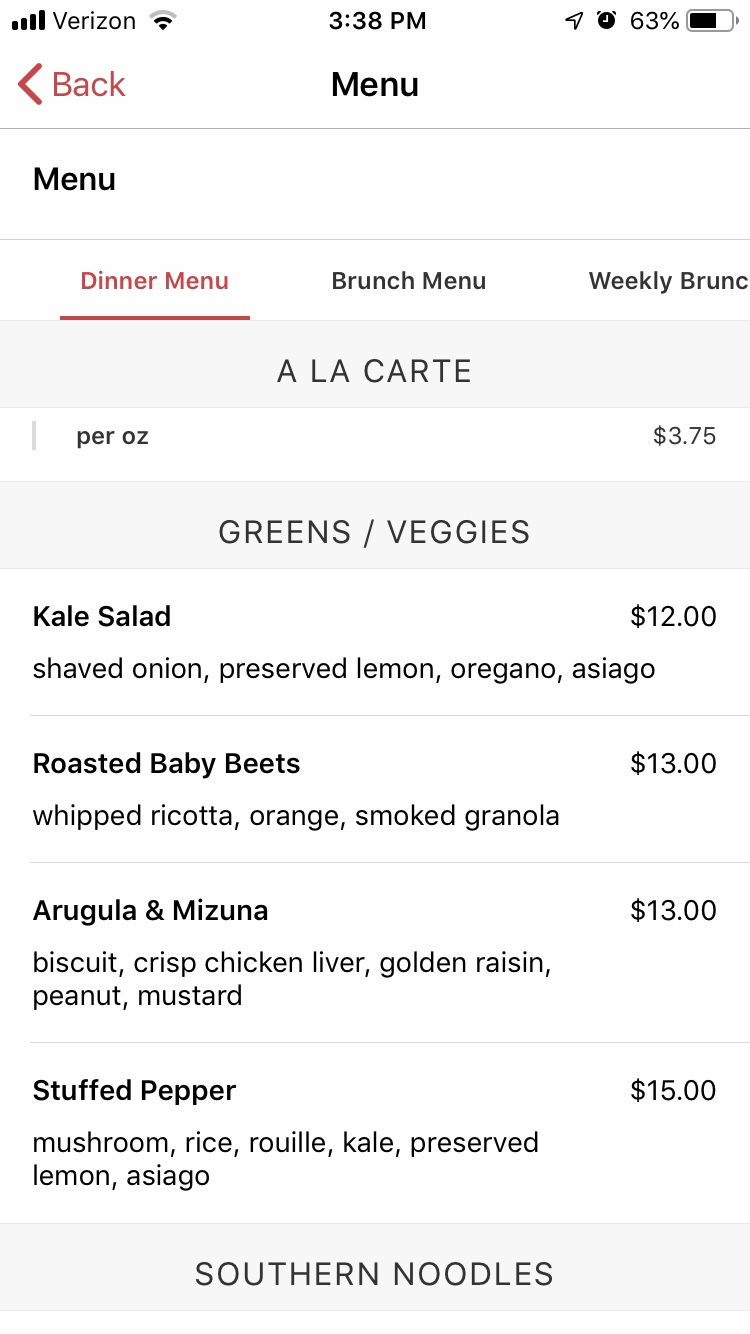750x1334 pixels.
Task: Switch to the Brunch Menu tab
Action: click(x=409, y=281)
